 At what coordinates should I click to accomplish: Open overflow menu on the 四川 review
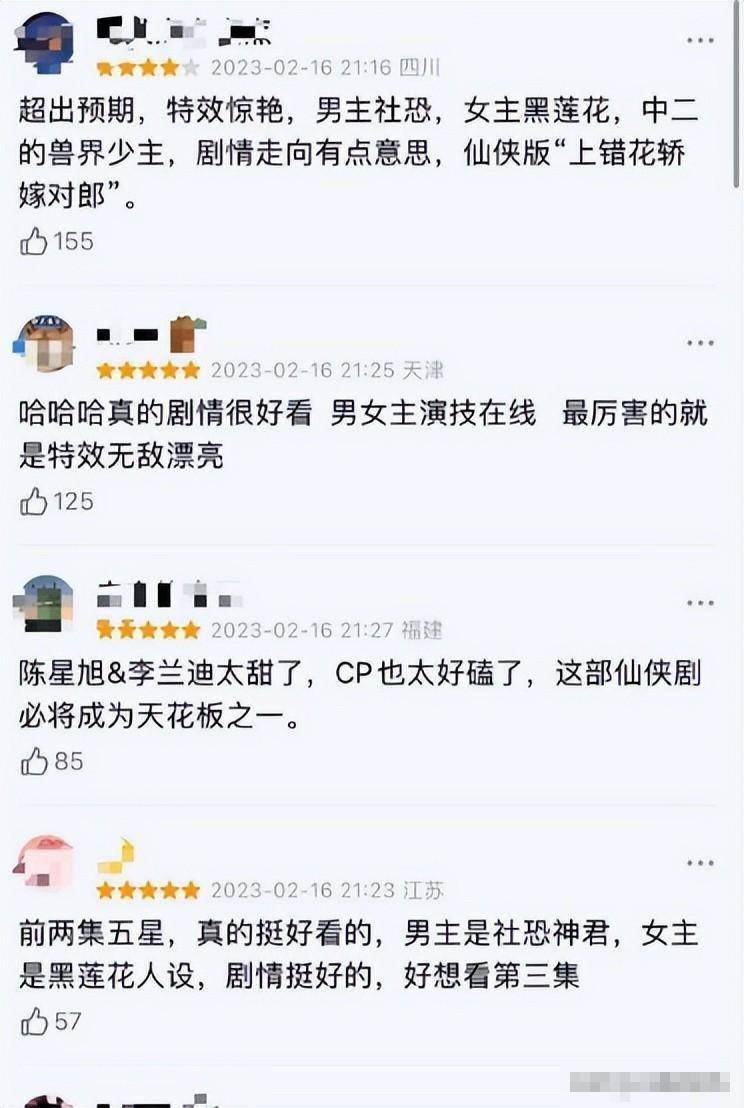coord(700,40)
